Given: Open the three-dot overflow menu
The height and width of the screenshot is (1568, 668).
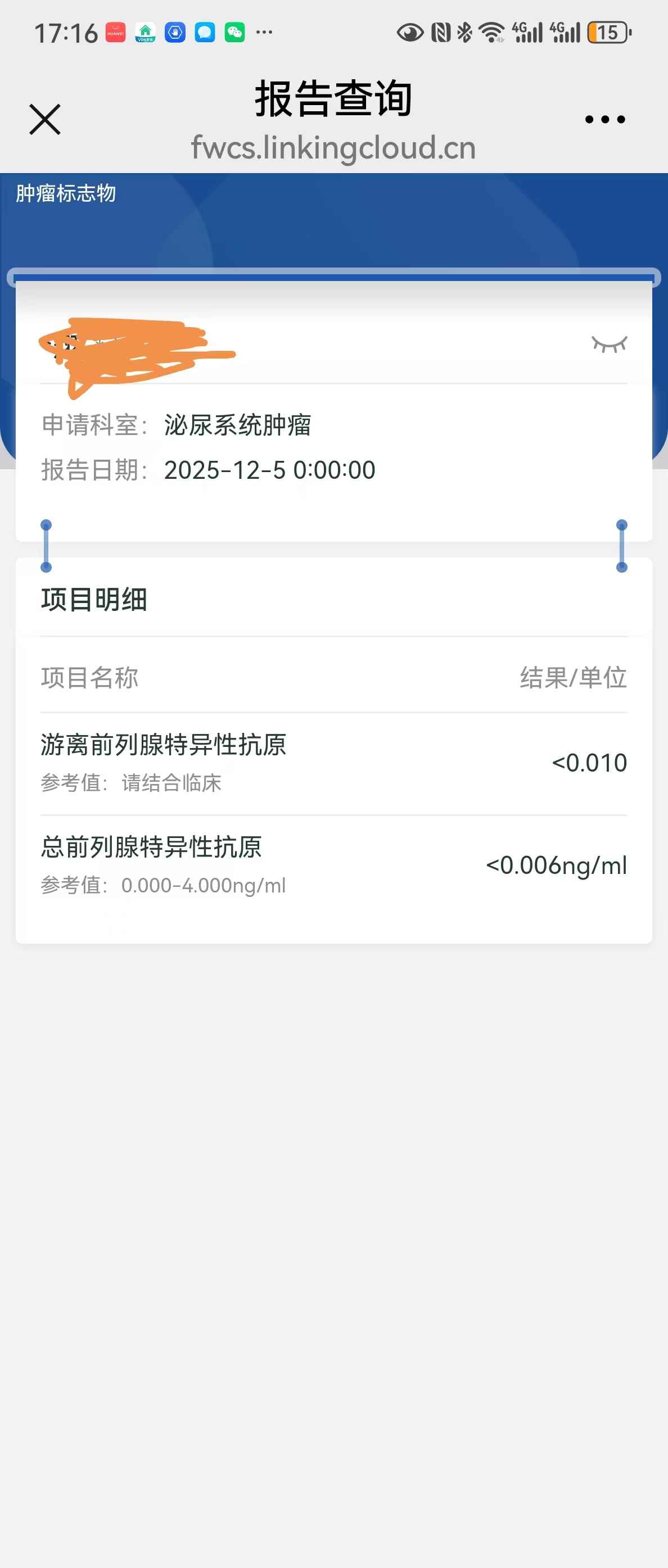Looking at the screenshot, I should click(604, 119).
